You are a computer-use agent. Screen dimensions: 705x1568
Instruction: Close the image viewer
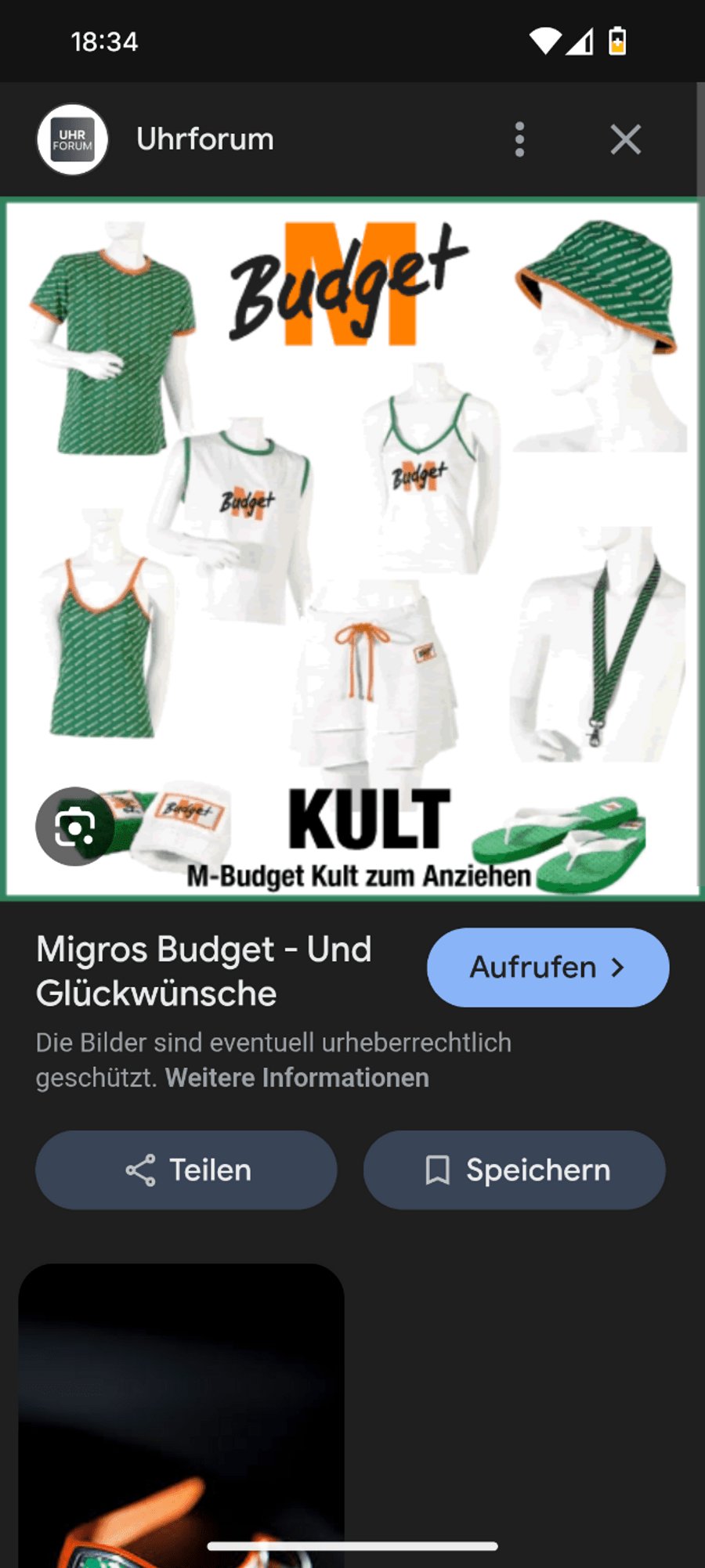[625, 139]
